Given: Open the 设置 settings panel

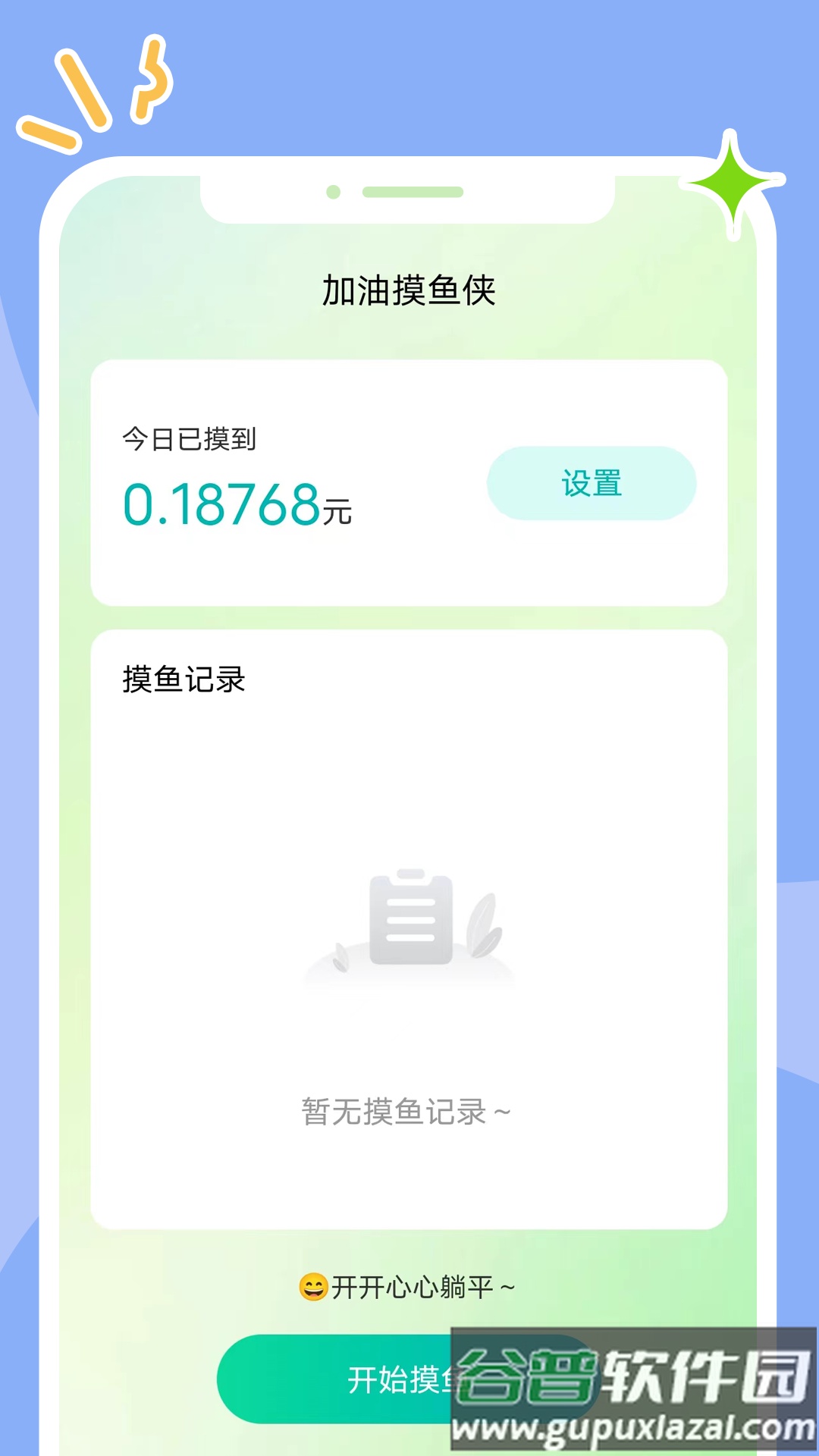Looking at the screenshot, I should point(591,483).
